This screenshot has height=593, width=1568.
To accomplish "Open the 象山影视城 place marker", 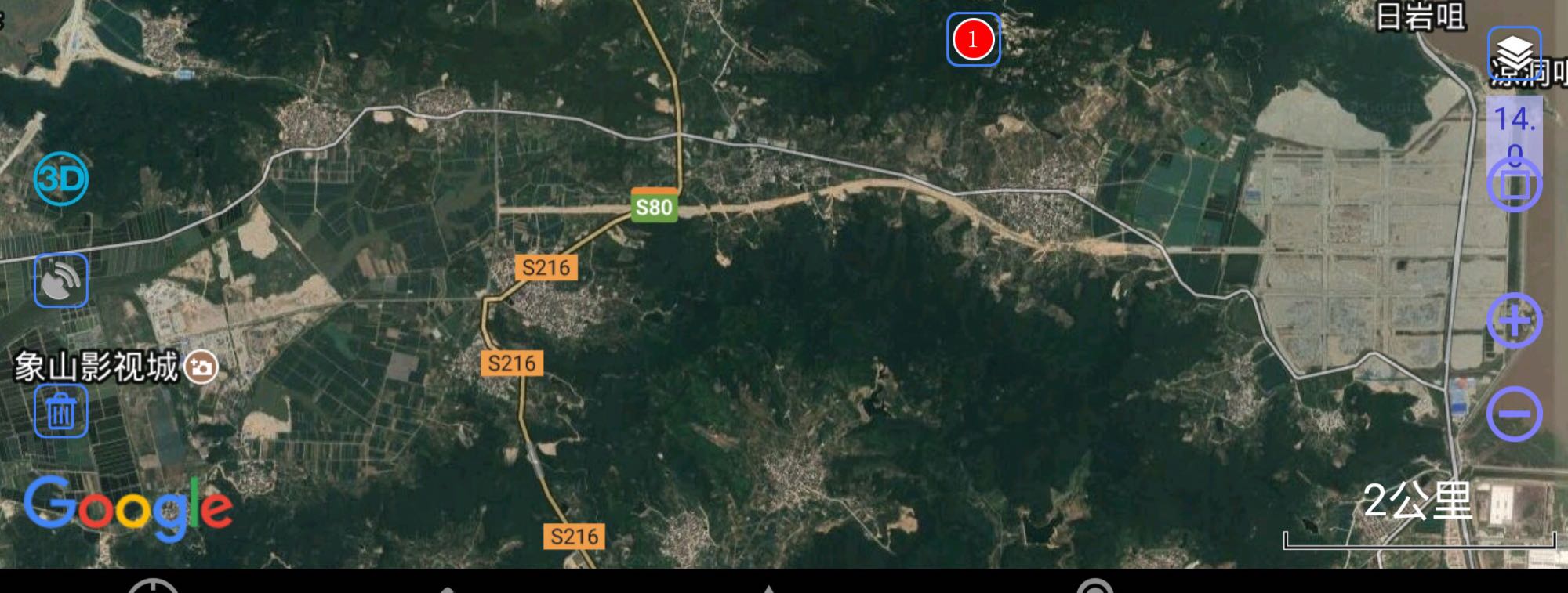I will pos(201,367).
